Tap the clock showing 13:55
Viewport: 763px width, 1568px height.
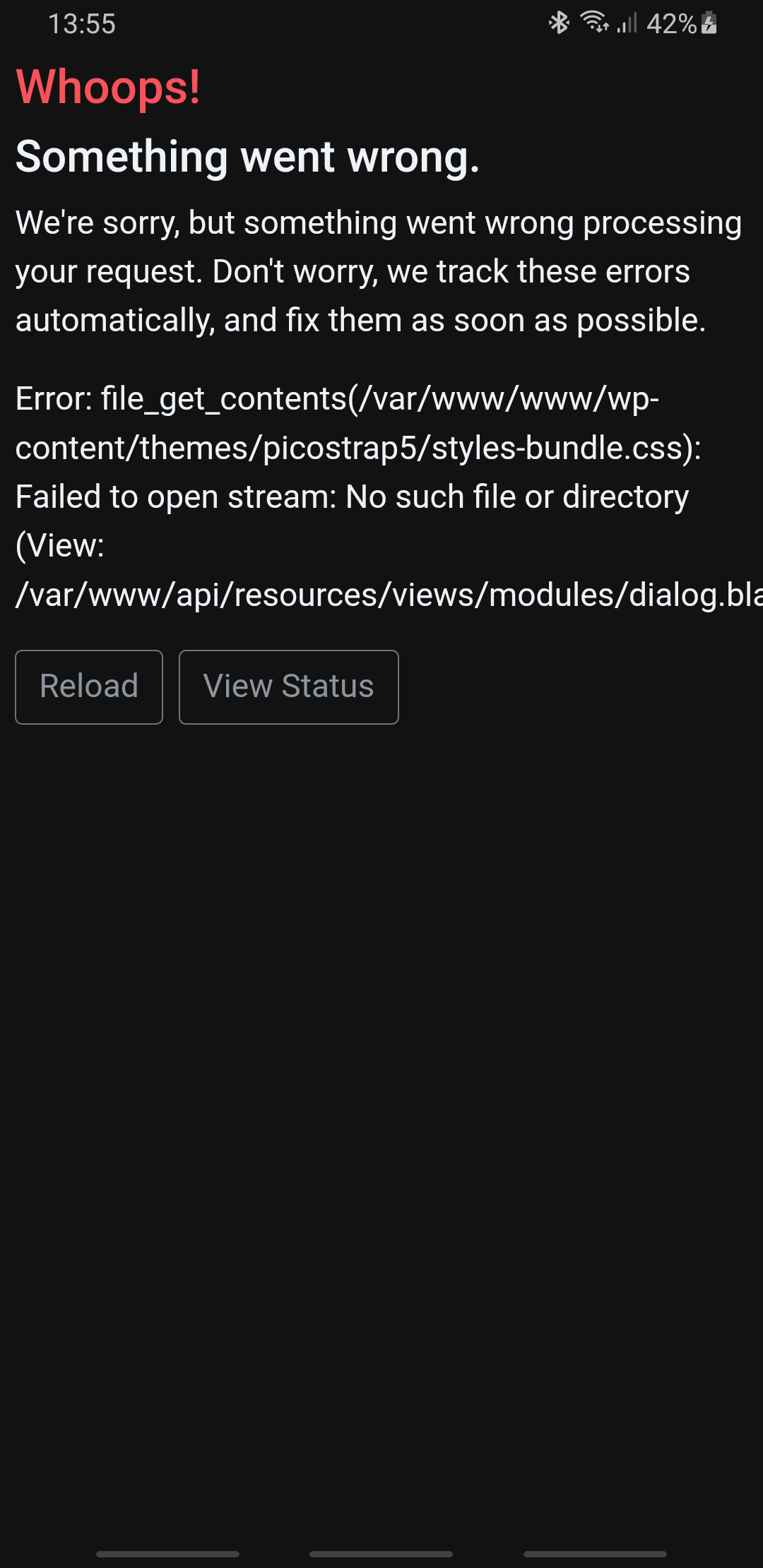[x=83, y=23]
